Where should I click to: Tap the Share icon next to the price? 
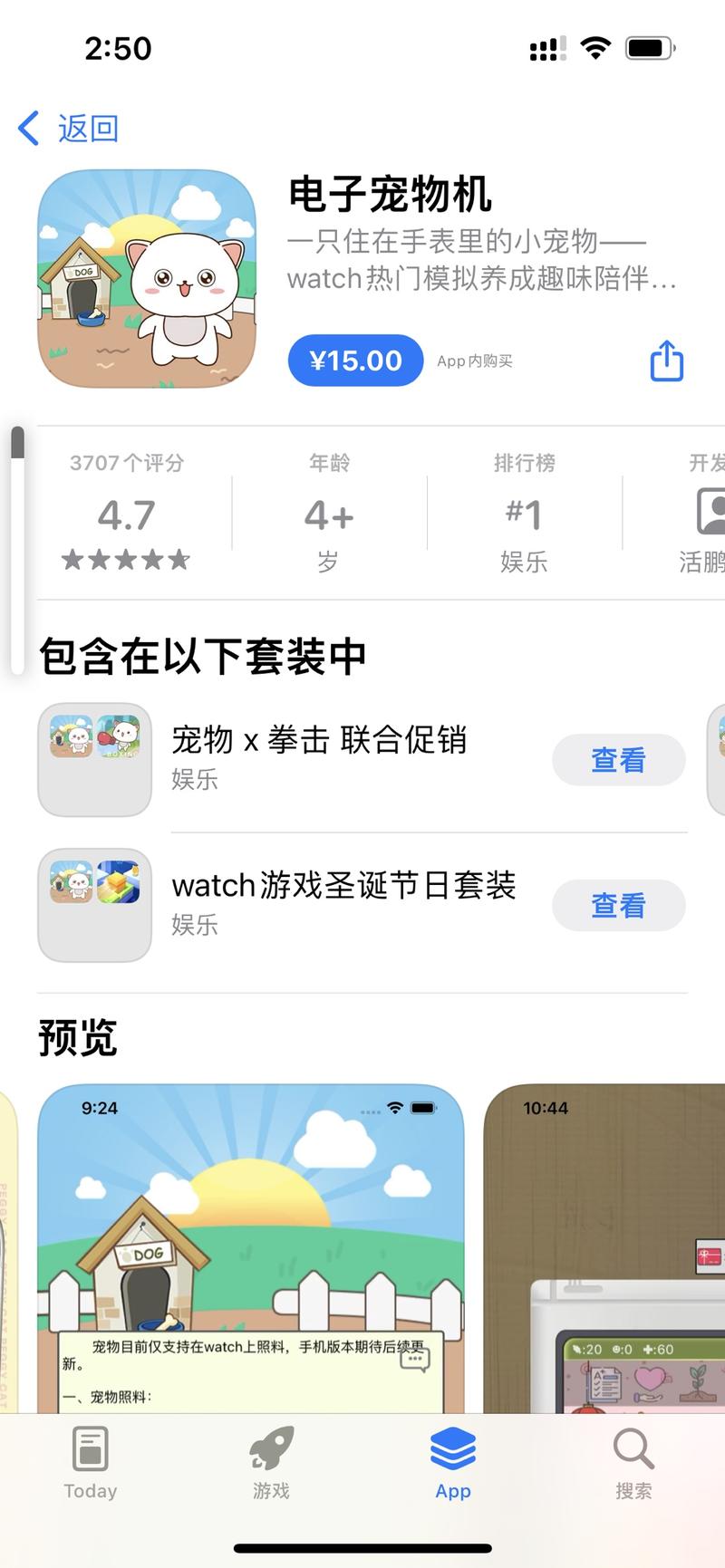[x=667, y=361]
